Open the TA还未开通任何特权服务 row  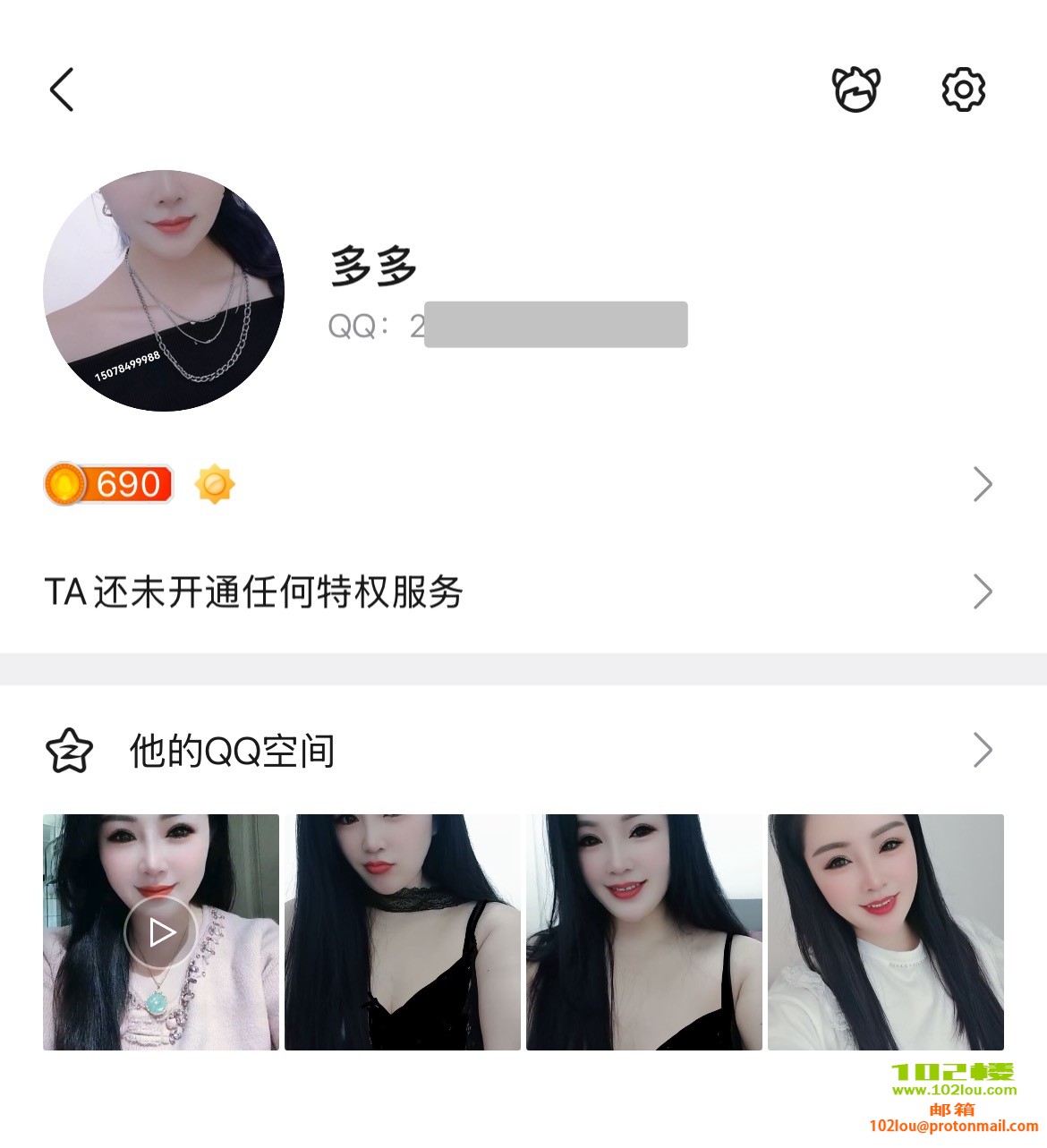pos(519,591)
